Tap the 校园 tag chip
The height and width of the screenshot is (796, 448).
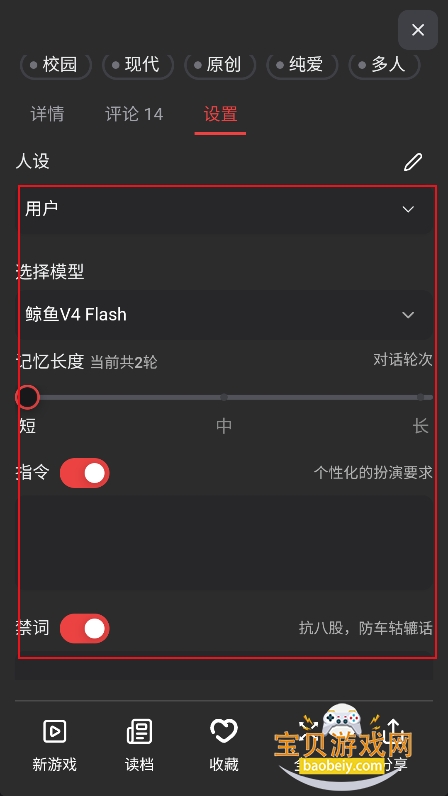click(x=56, y=65)
